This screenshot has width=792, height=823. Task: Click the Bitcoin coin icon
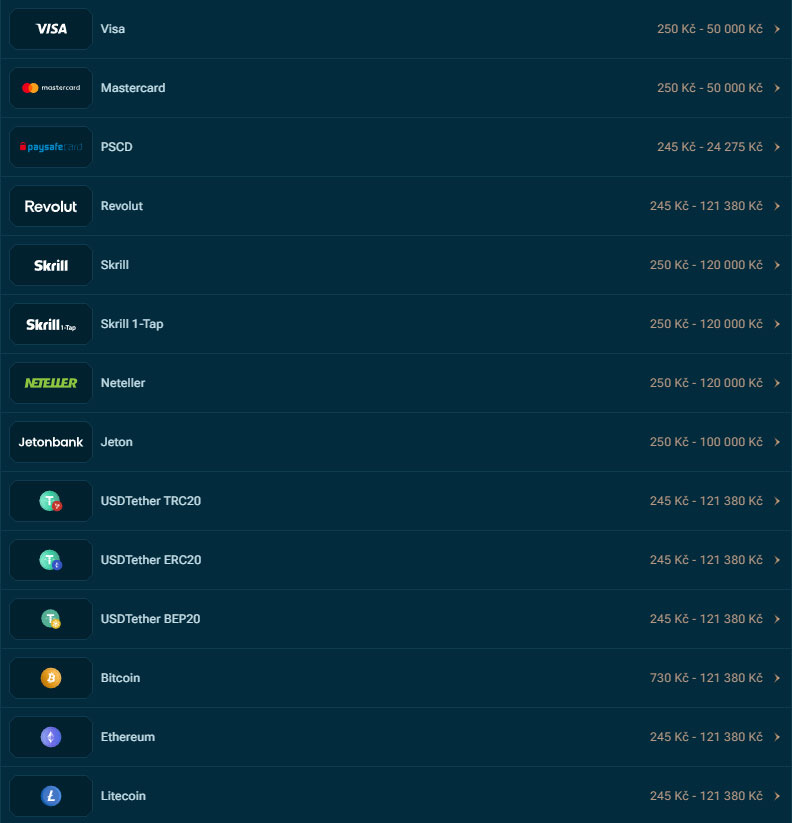point(50,678)
